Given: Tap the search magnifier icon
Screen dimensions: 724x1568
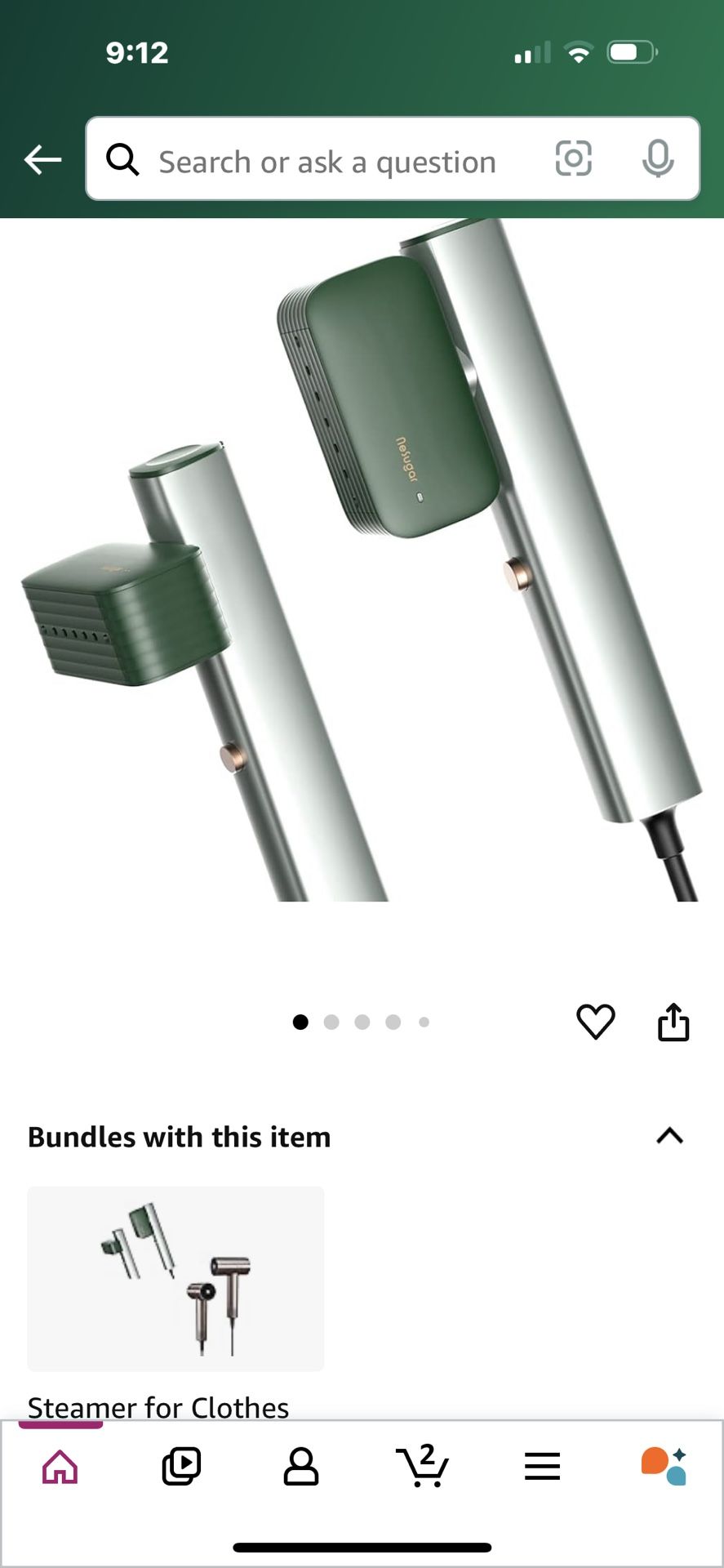Looking at the screenshot, I should click(x=122, y=160).
